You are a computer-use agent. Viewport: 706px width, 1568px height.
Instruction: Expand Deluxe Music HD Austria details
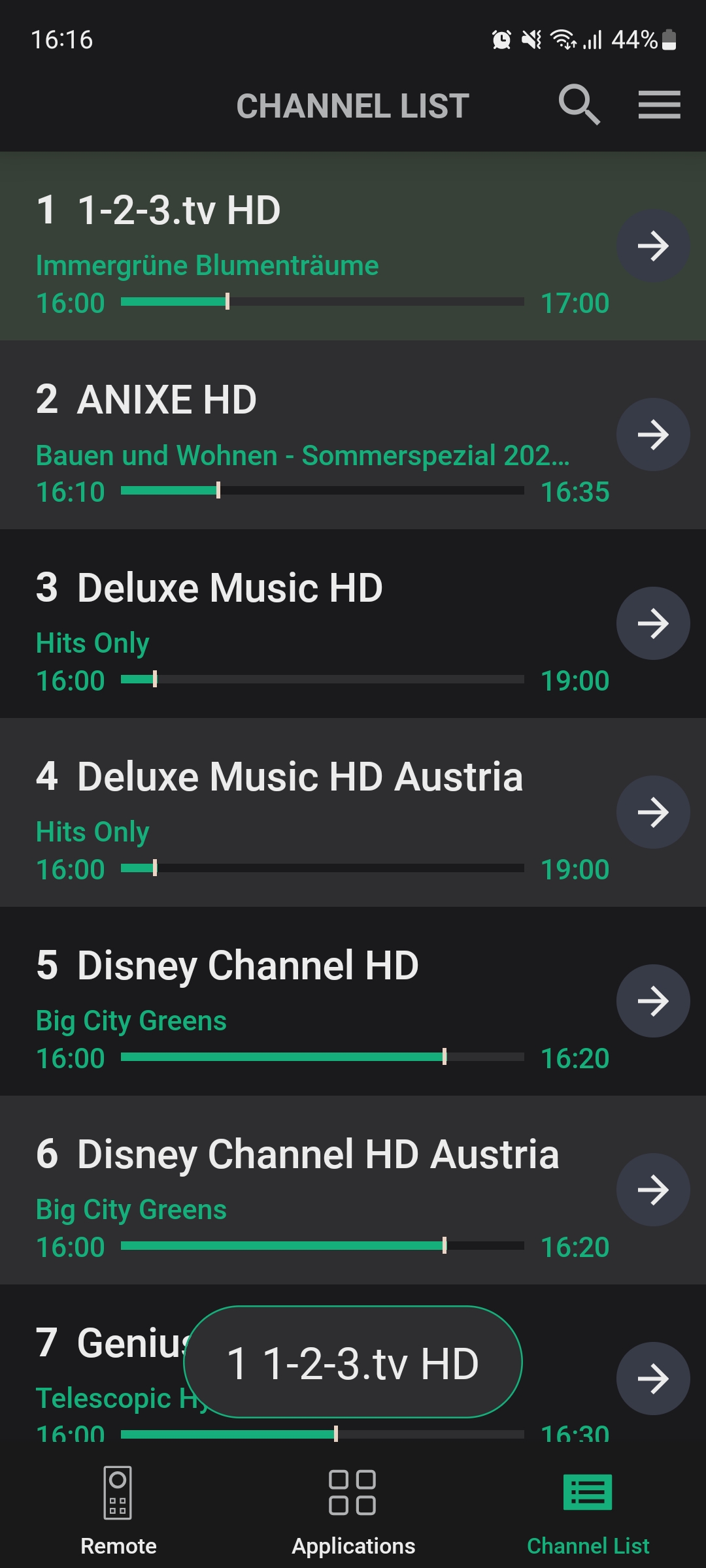click(x=652, y=812)
